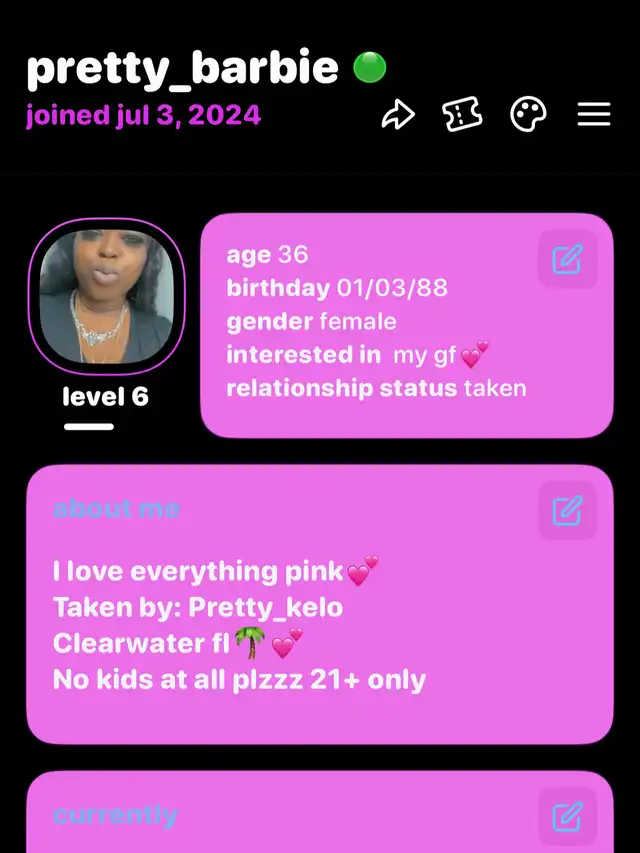Open the ticket icon in the header
This screenshot has width=640, height=853.
coord(462,116)
